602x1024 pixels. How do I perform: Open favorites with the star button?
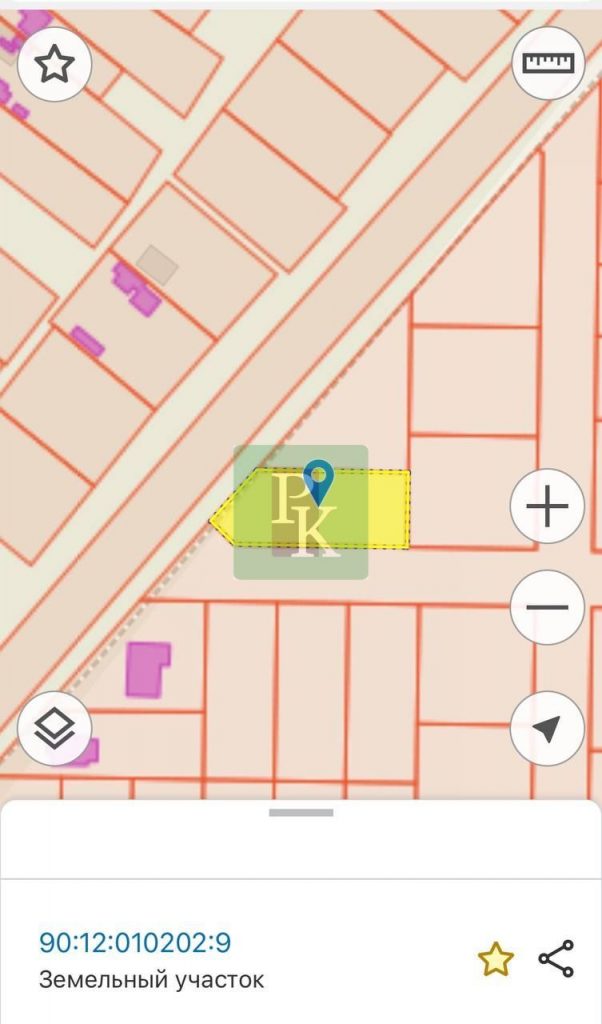click(x=54, y=65)
